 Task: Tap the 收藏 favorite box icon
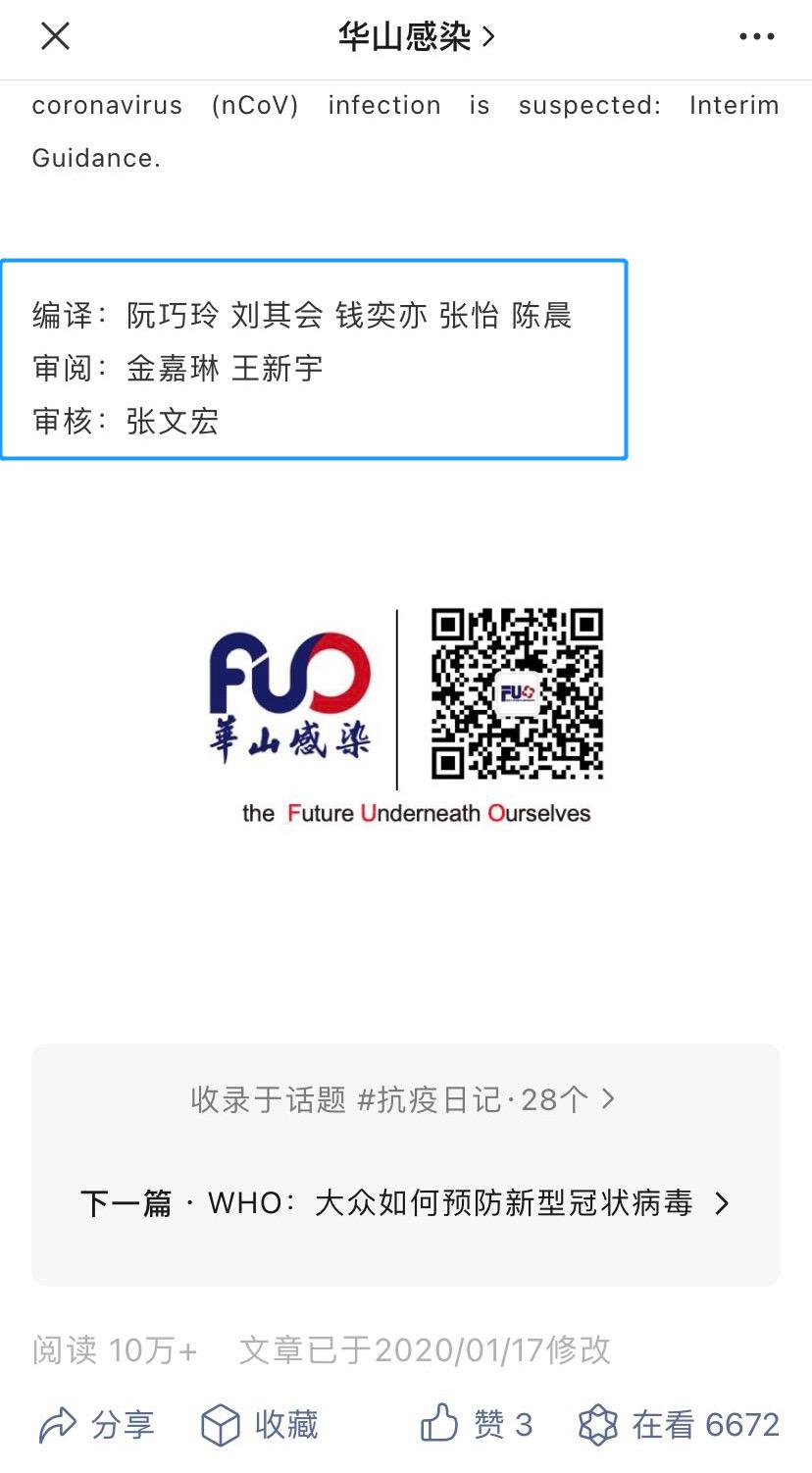point(220,1425)
